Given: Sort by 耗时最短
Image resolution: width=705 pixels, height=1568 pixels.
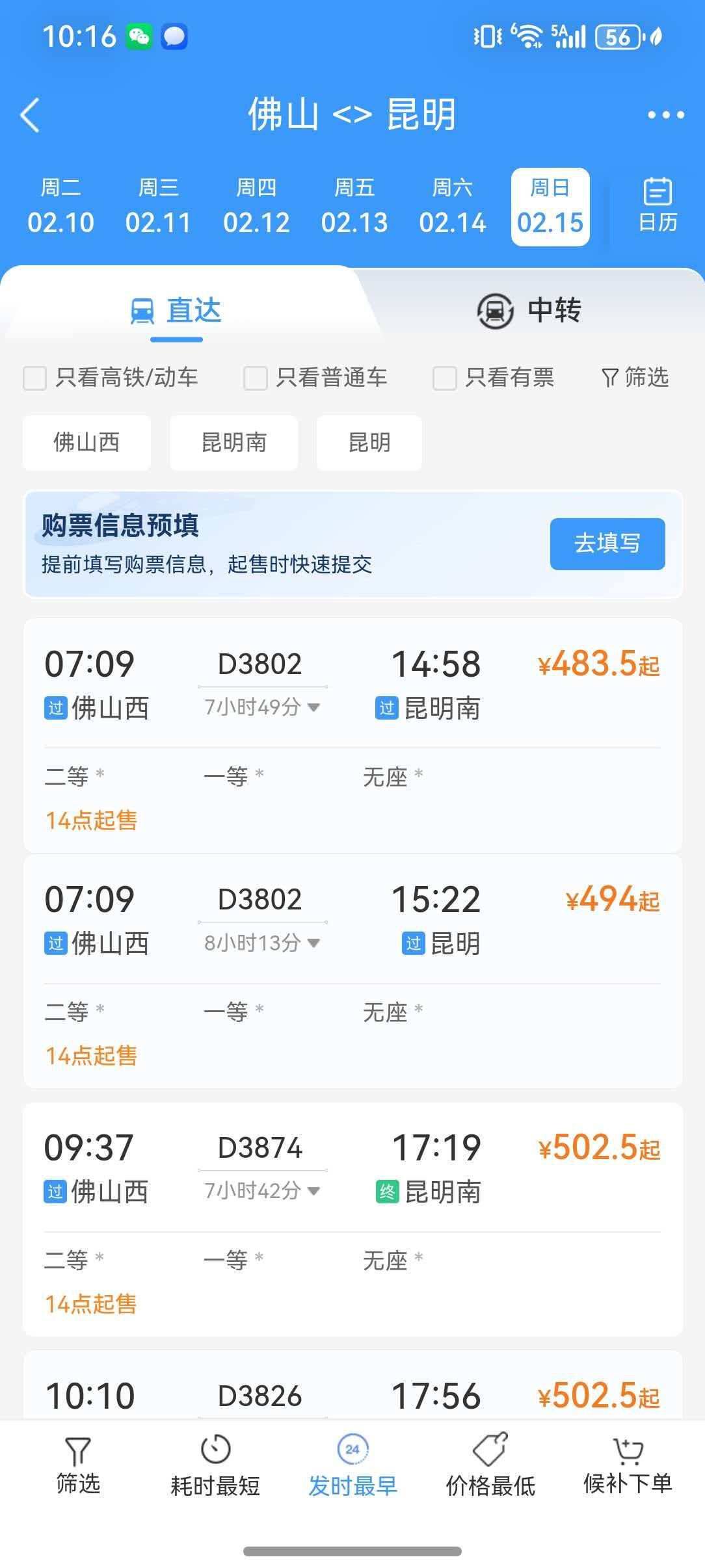Looking at the screenshot, I should 215,1467.
